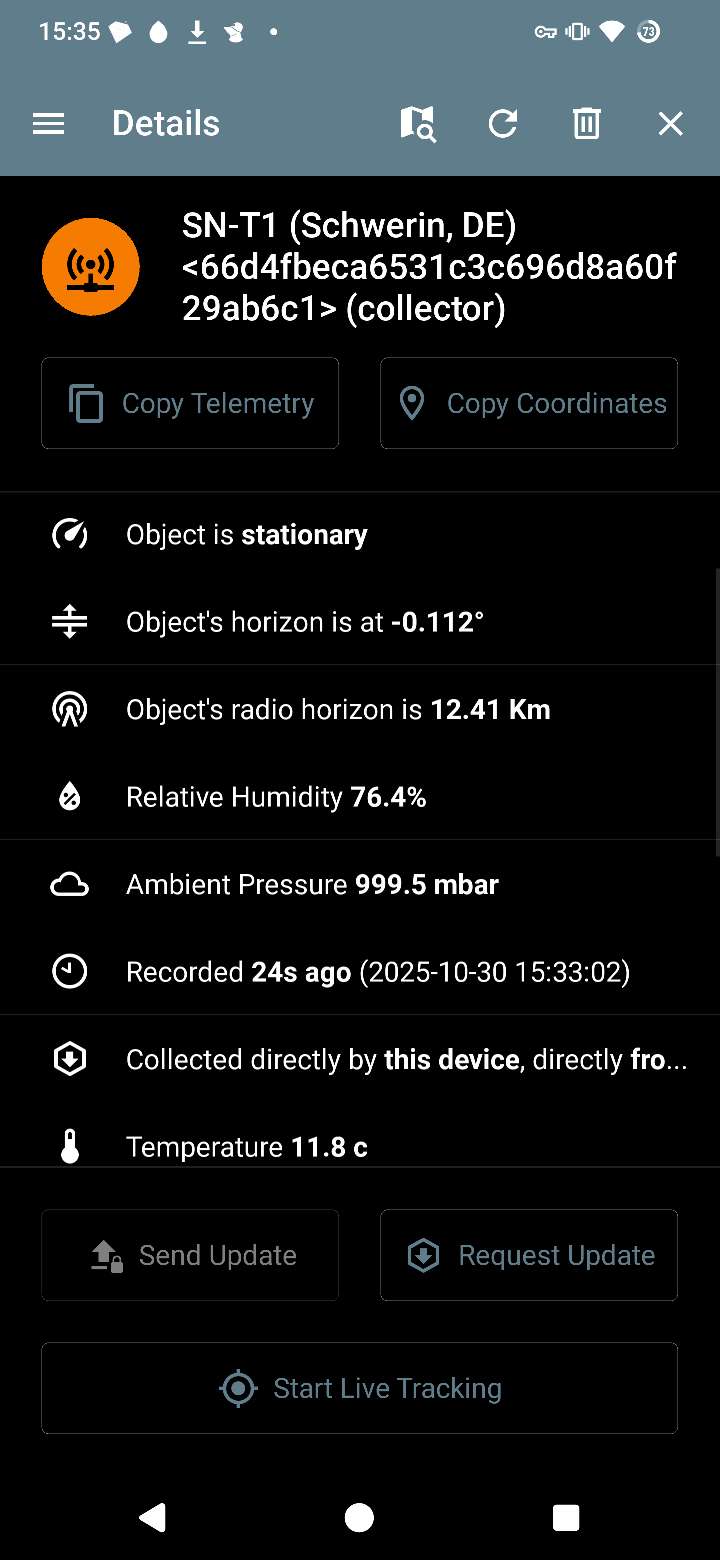Show this object on the map

(418, 124)
